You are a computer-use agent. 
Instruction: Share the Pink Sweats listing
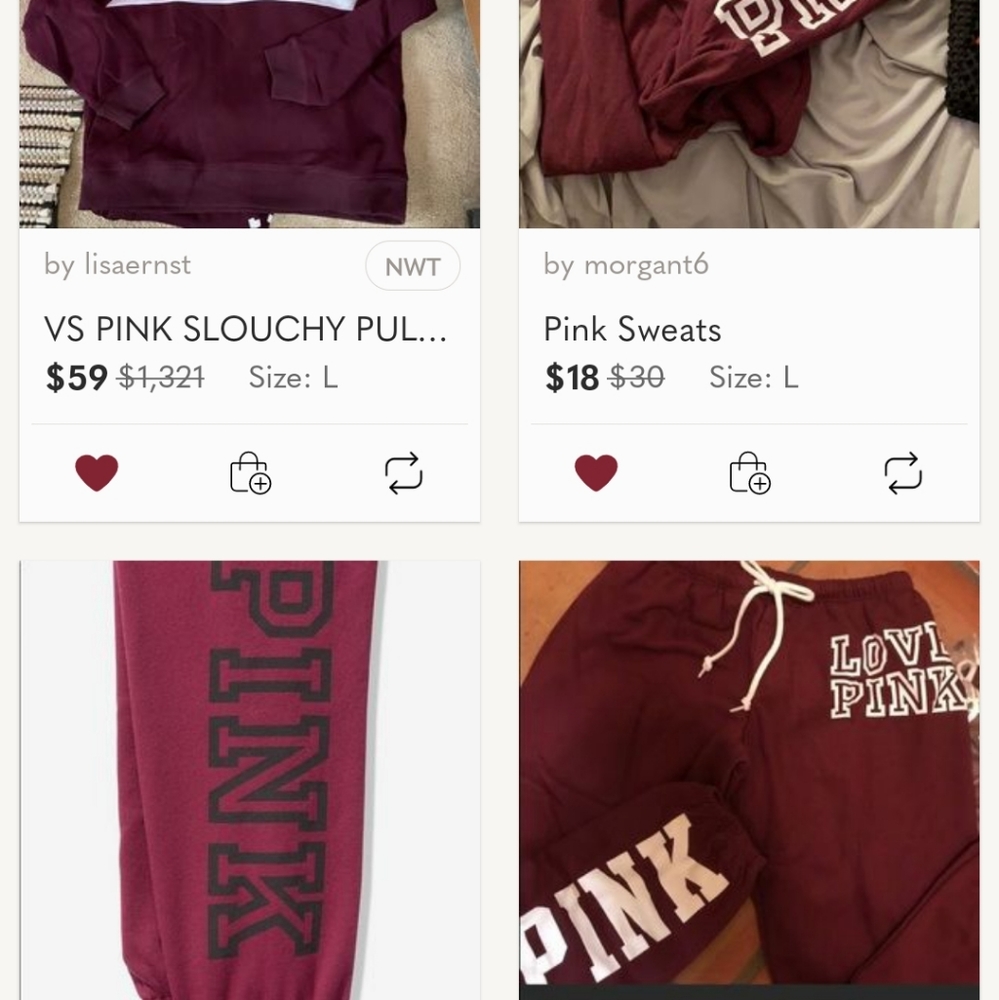click(903, 473)
